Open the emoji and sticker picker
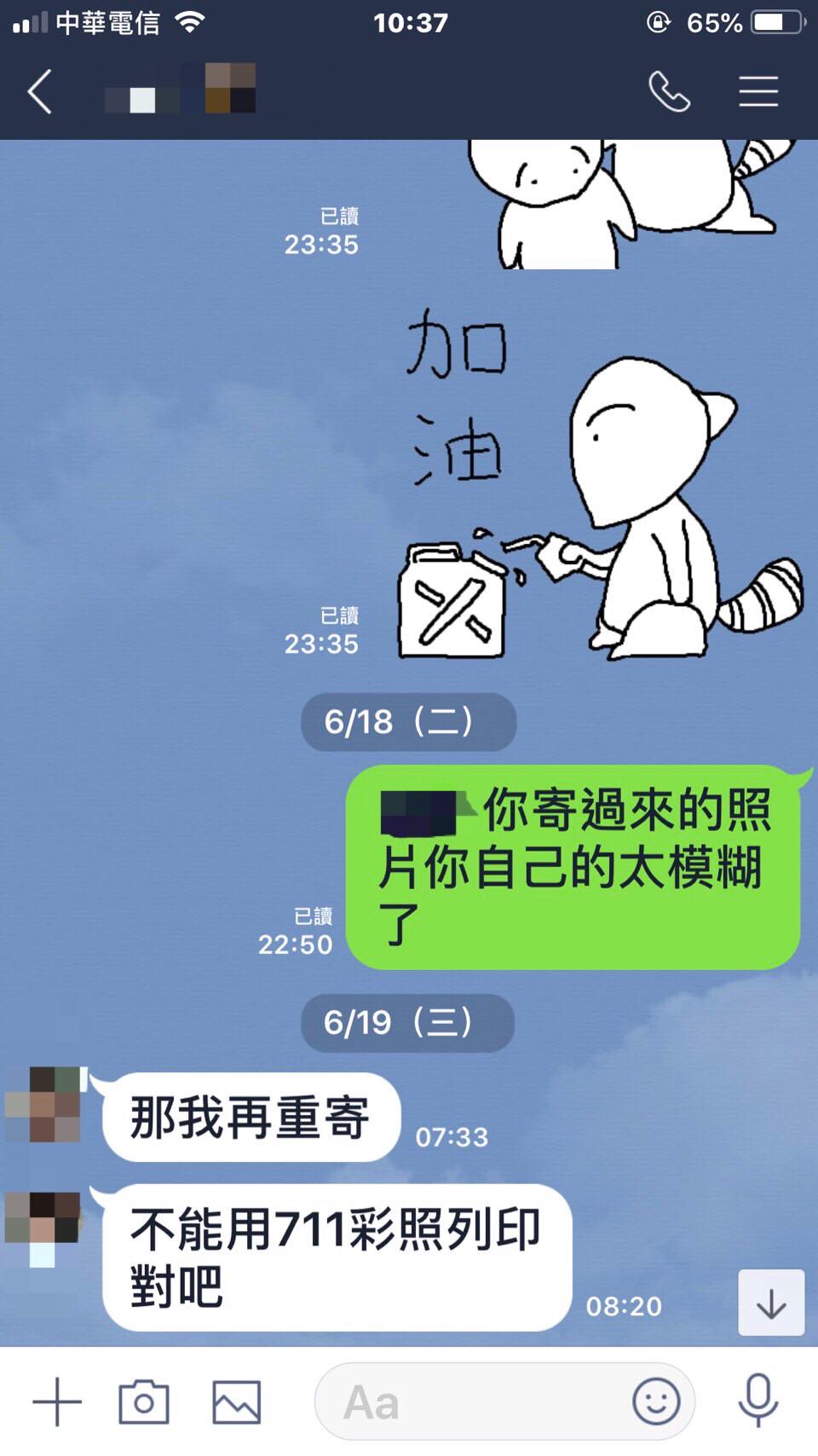The width and height of the screenshot is (818, 1456). 656,1401
